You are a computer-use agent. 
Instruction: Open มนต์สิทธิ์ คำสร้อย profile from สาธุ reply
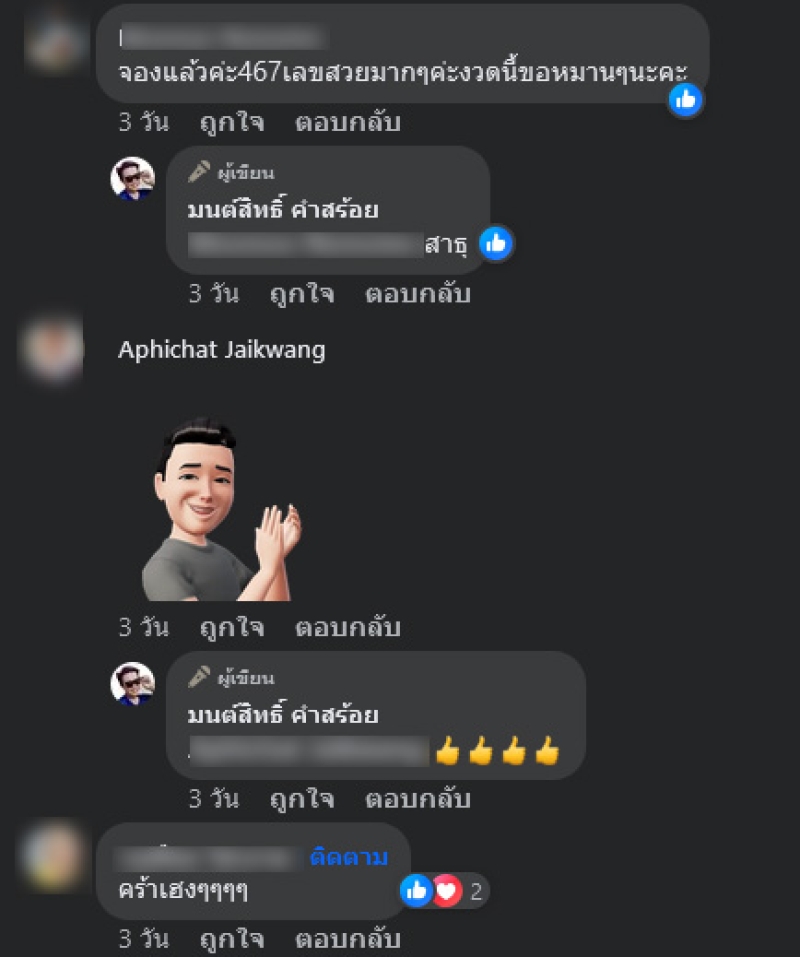point(283,211)
